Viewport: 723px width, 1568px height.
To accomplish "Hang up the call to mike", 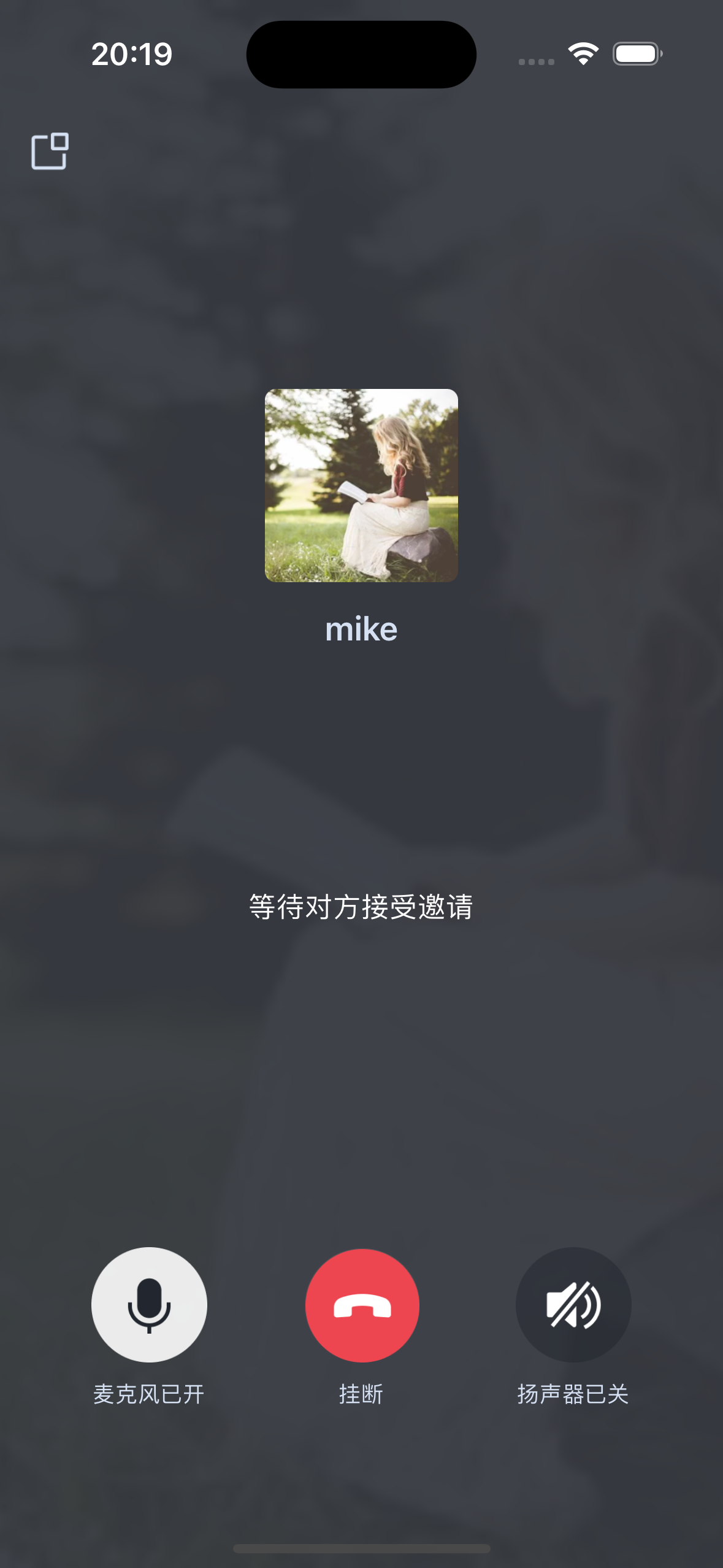I will pyautogui.click(x=362, y=1305).
